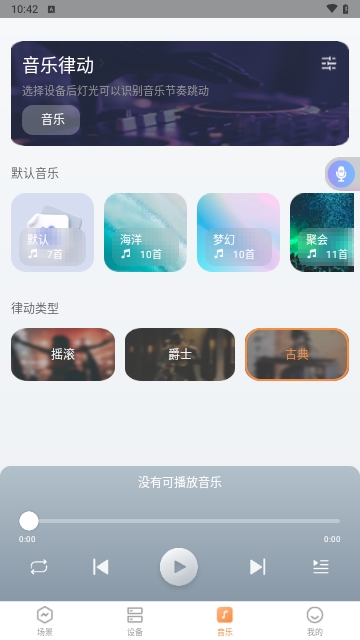Open the 海洋 playlist card
The image size is (360, 640).
[145, 232]
